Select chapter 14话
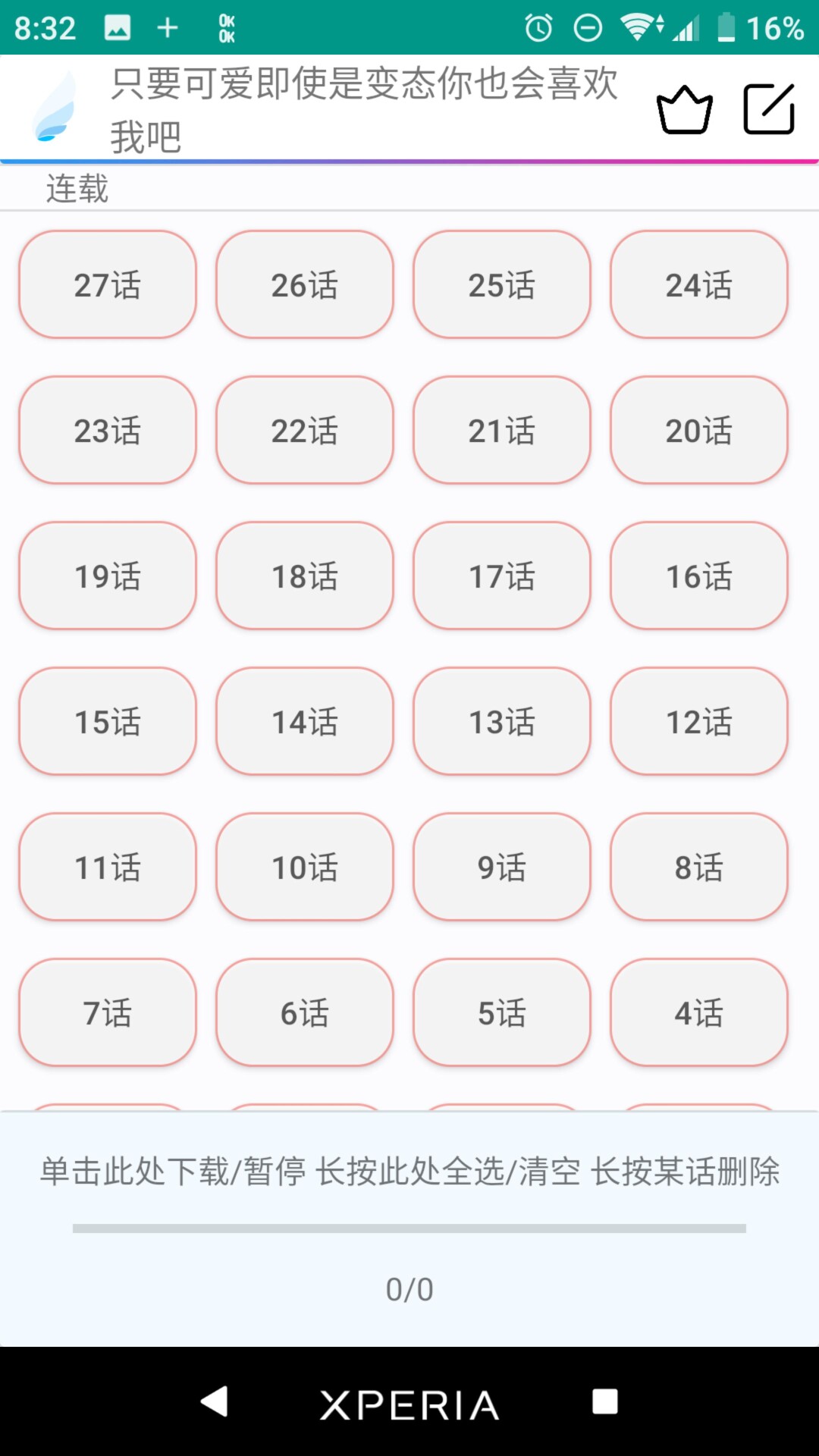819x1456 pixels. coord(305,722)
